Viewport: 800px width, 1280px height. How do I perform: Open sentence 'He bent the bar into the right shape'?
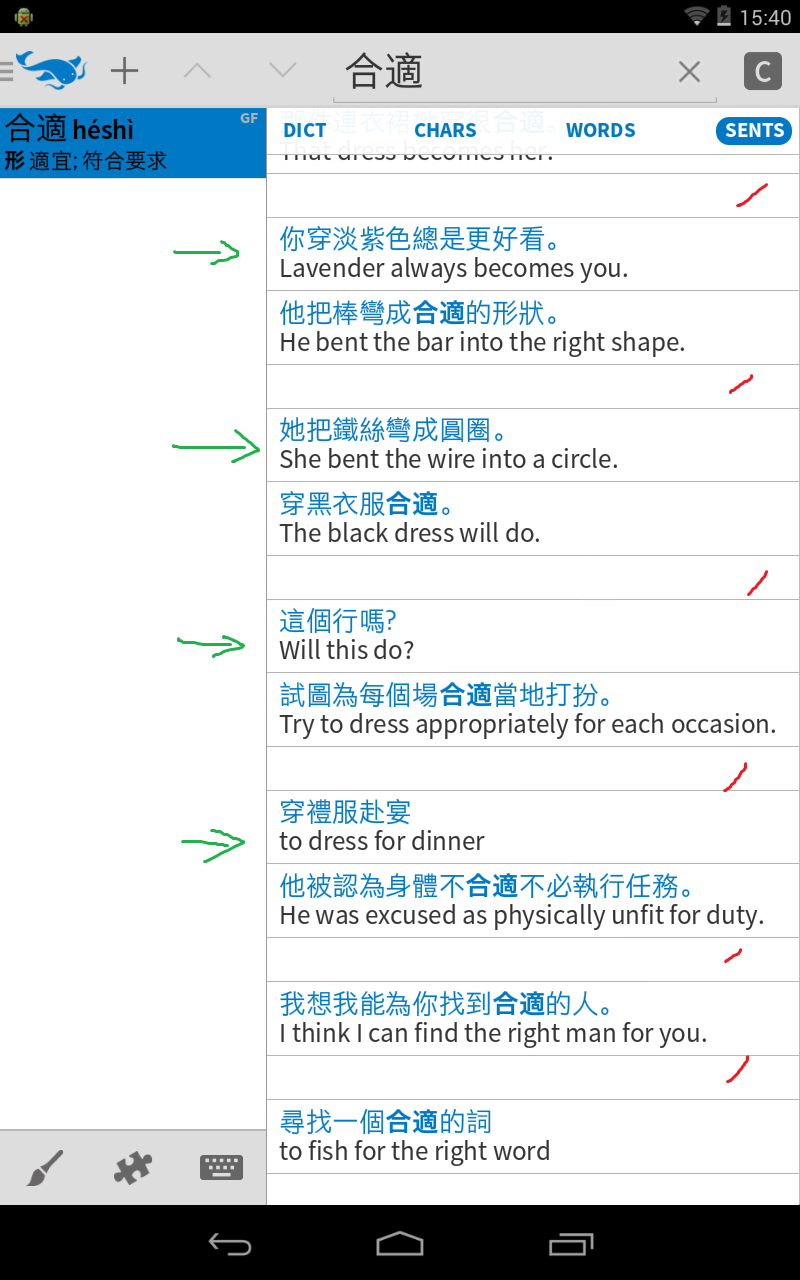click(533, 327)
